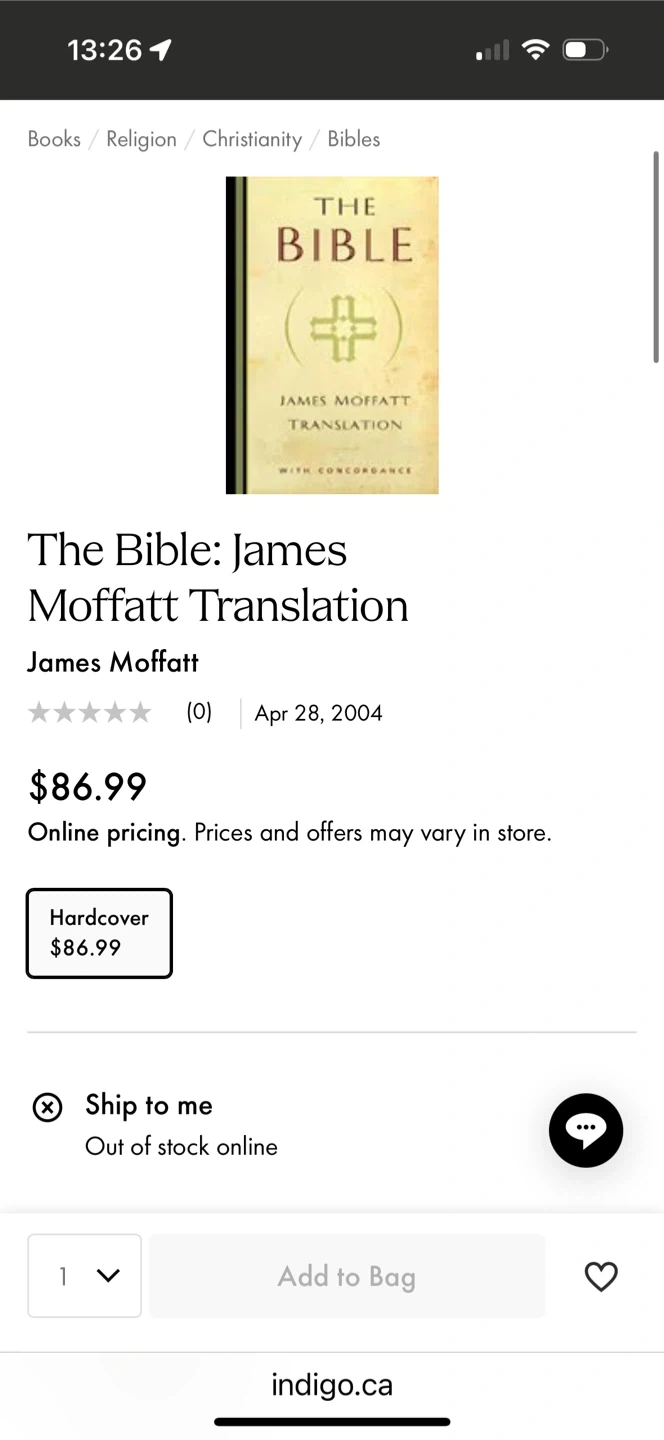Tap the indigo.ca address bar
Image resolution: width=664 pixels, height=1440 pixels.
[332, 1385]
